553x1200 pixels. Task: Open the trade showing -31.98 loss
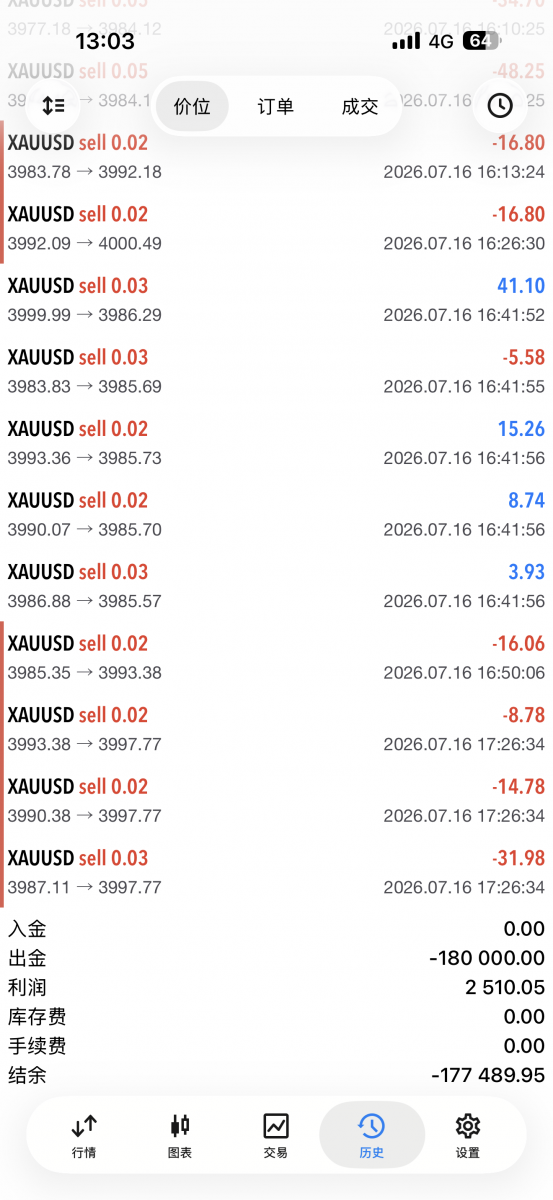tap(276, 872)
